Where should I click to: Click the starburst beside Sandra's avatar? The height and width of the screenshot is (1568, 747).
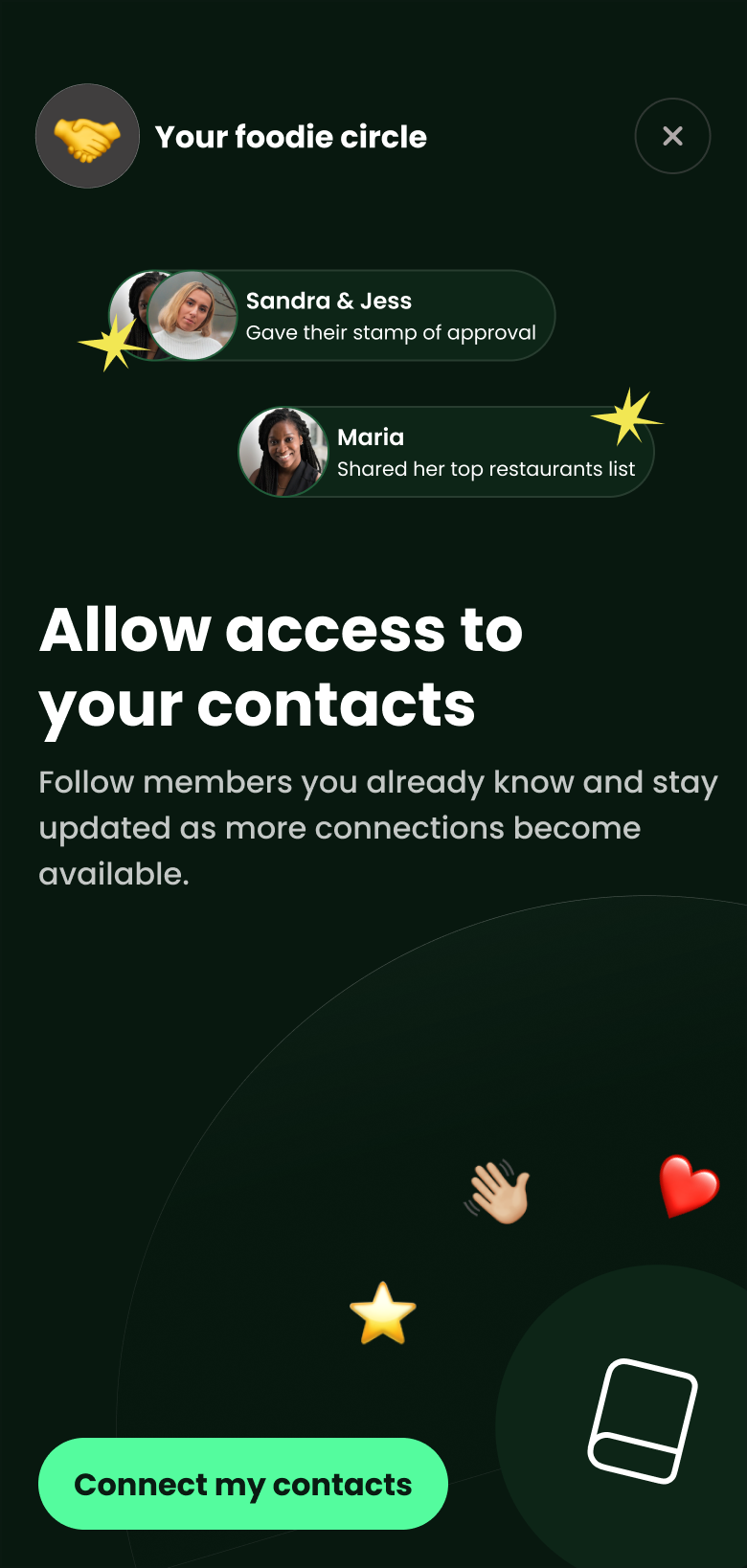tap(113, 343)
